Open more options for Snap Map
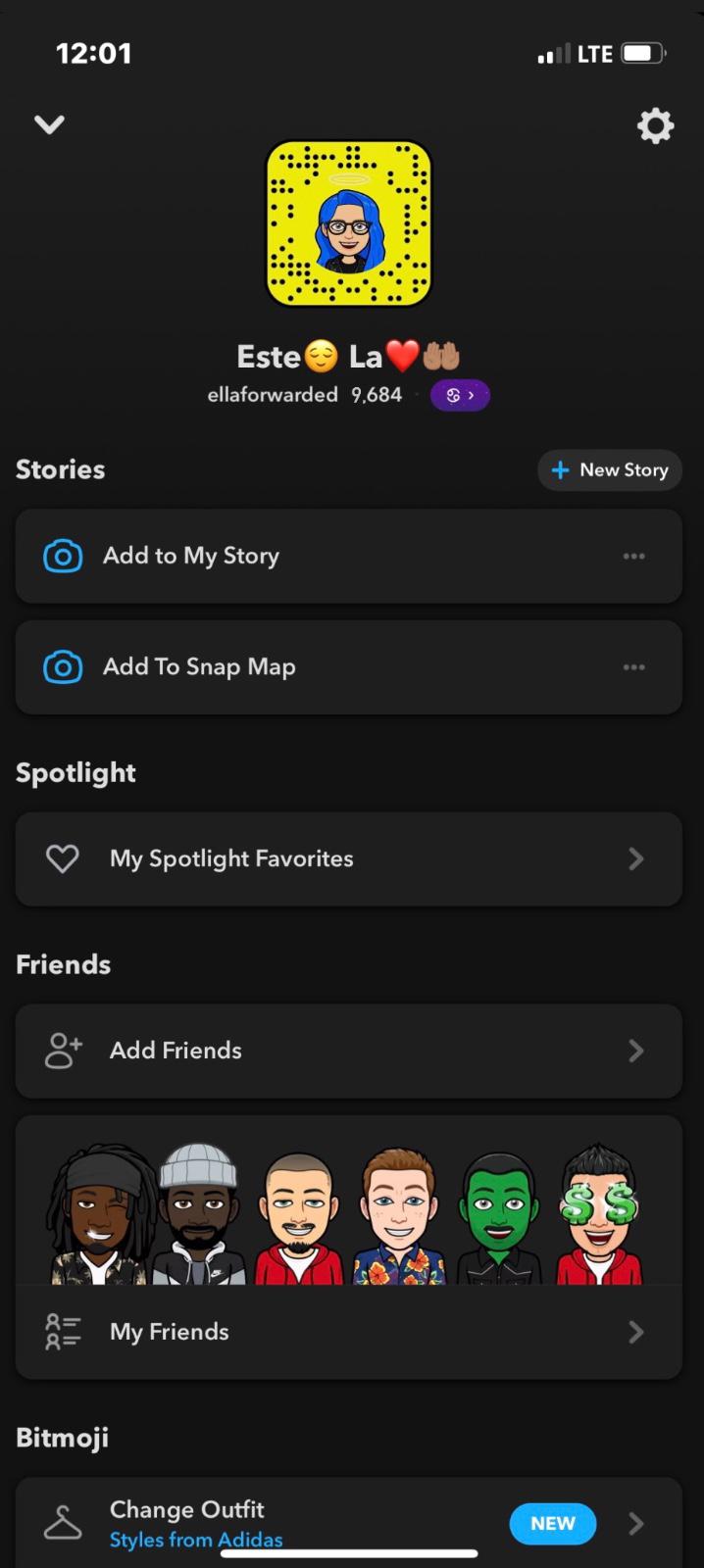 634,667
